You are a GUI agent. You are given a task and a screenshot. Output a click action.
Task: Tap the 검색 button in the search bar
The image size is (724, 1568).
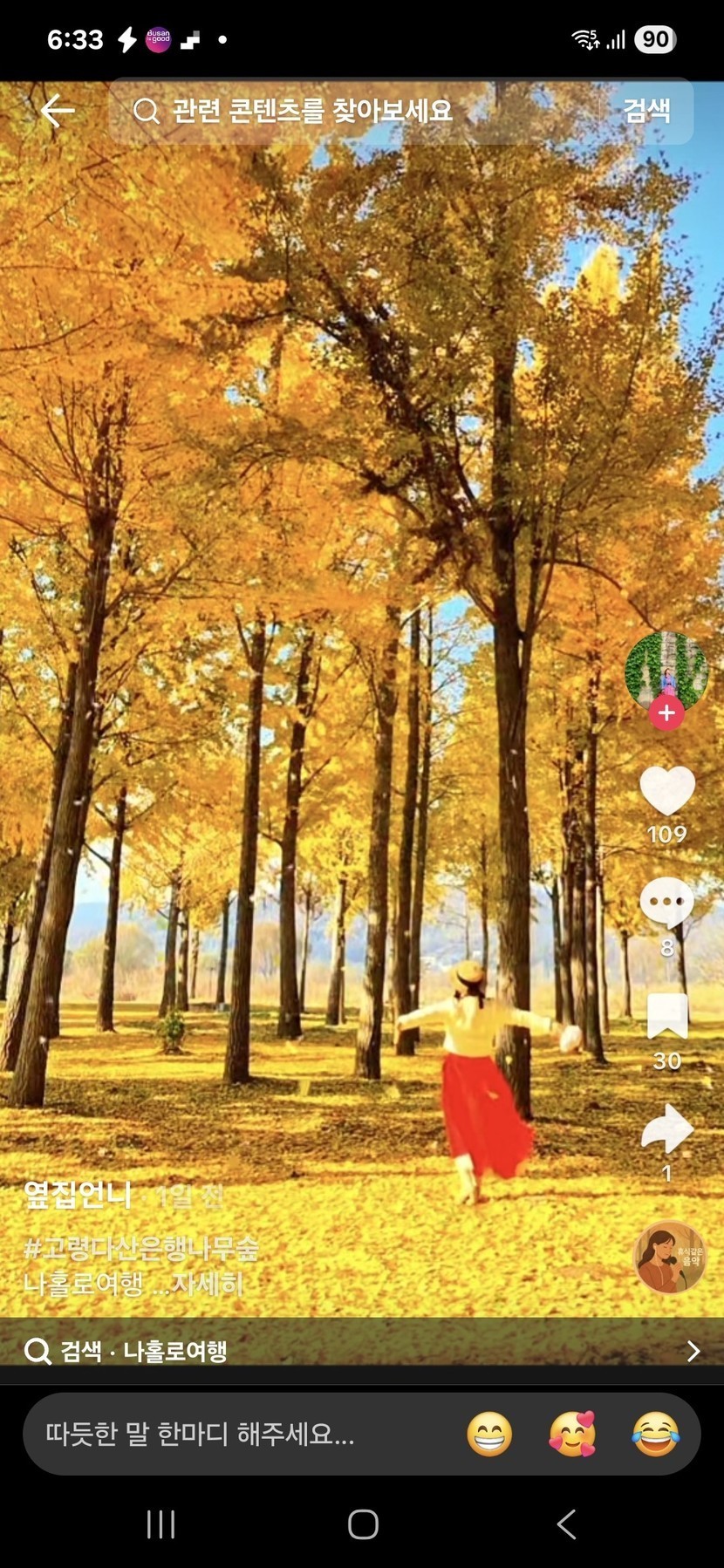(646, 111)
